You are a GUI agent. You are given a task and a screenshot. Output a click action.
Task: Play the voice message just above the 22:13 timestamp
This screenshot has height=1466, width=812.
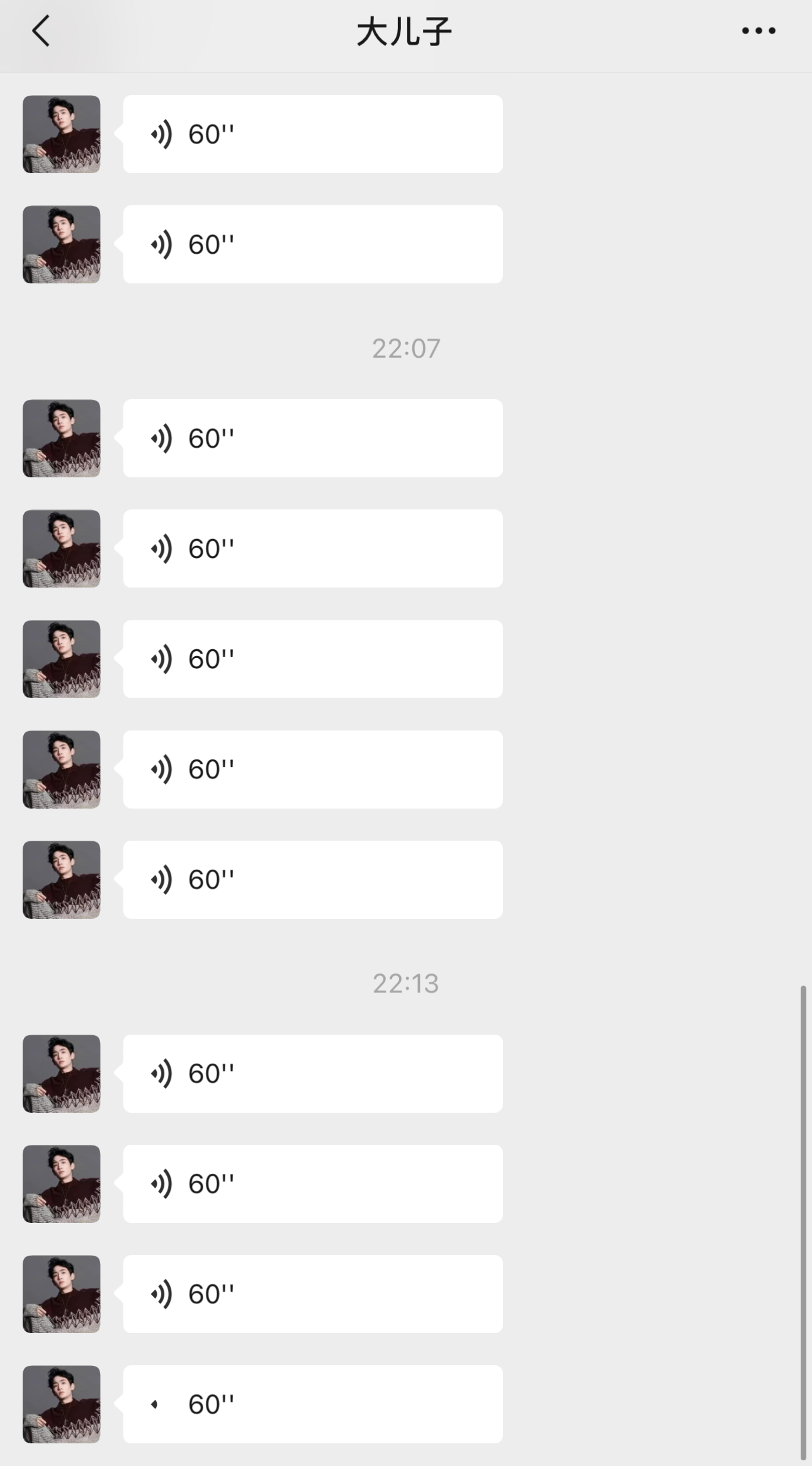312,880
